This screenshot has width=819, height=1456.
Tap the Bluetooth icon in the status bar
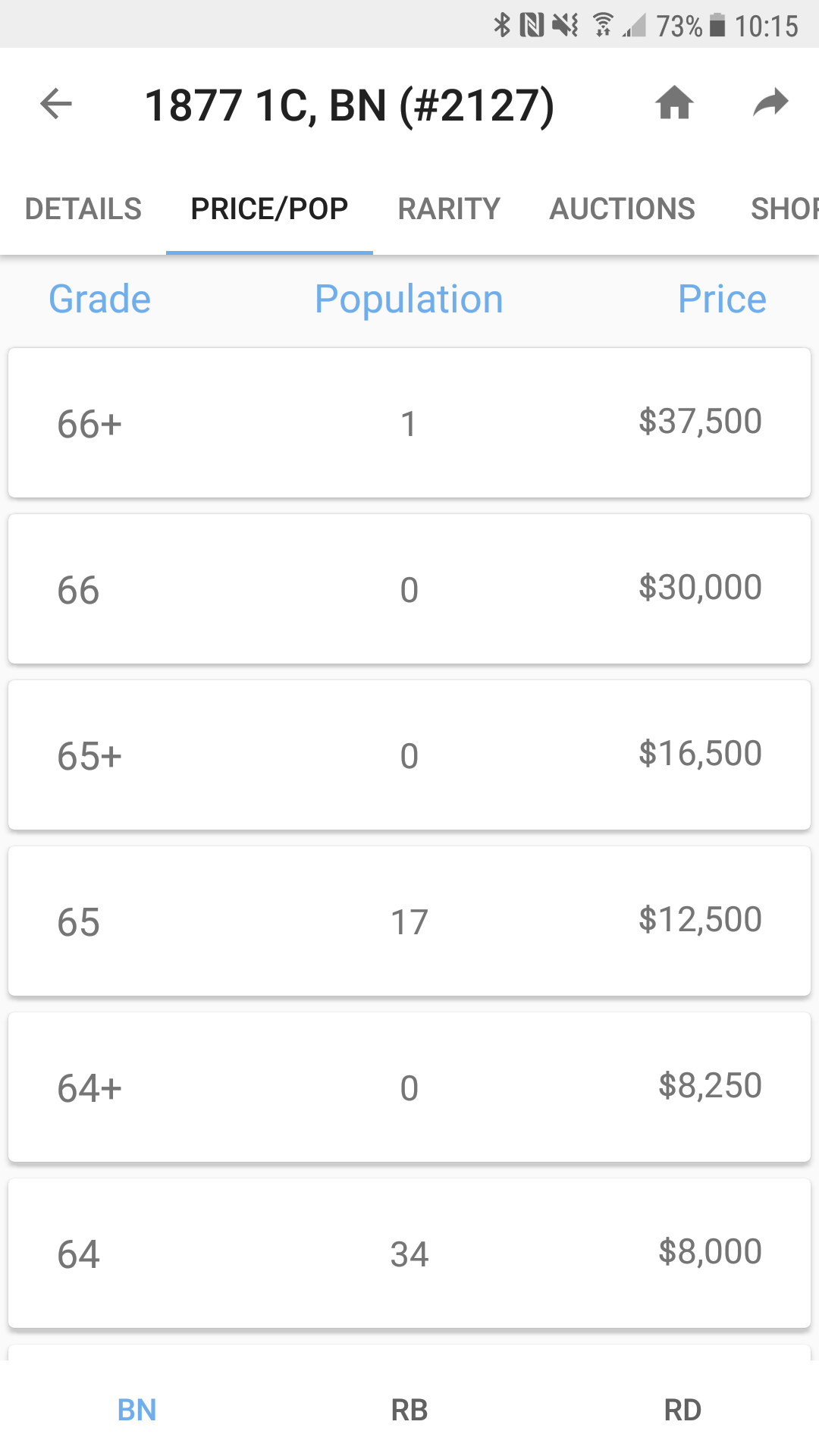point(500,25)
